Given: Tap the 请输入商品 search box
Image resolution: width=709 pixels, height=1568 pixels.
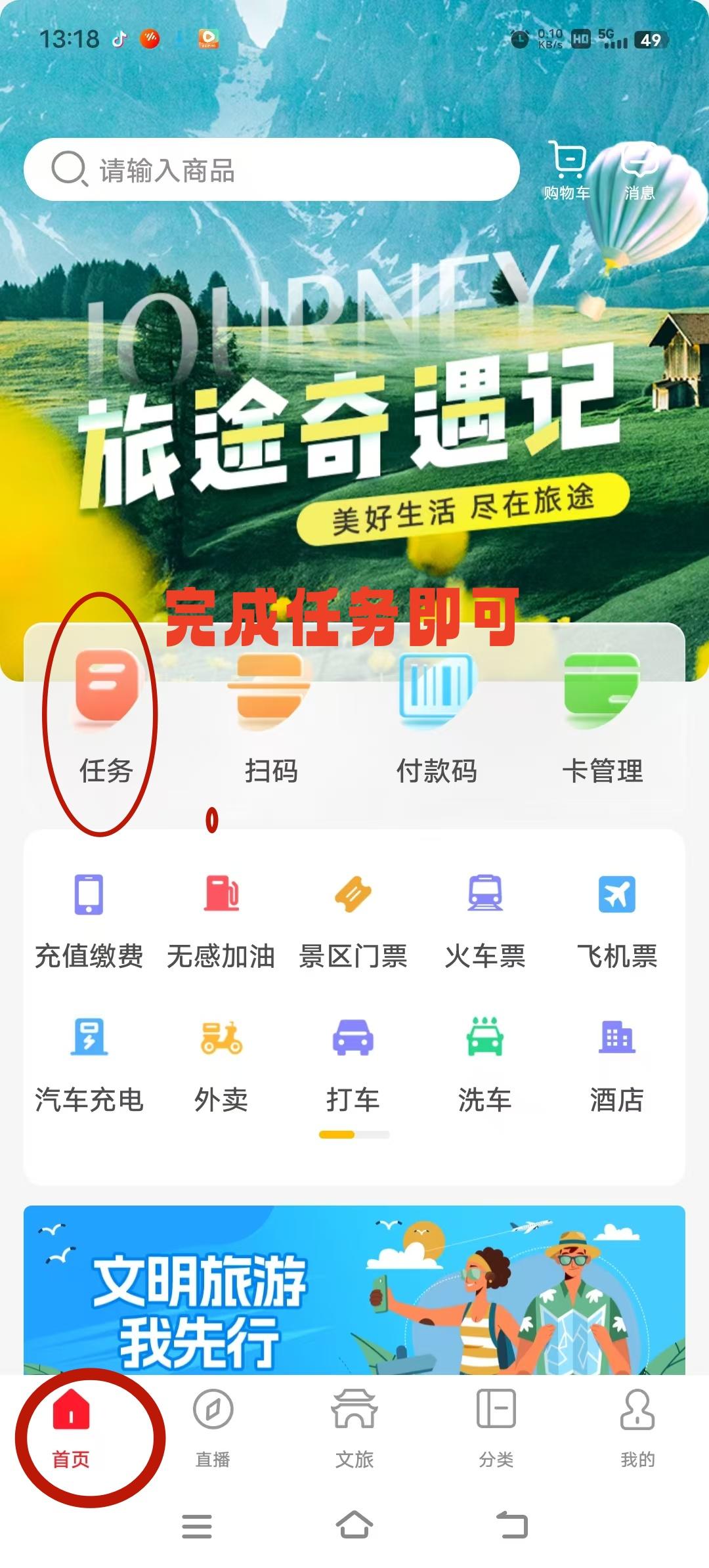Looking at the screenshot, I should coord(272,169).
